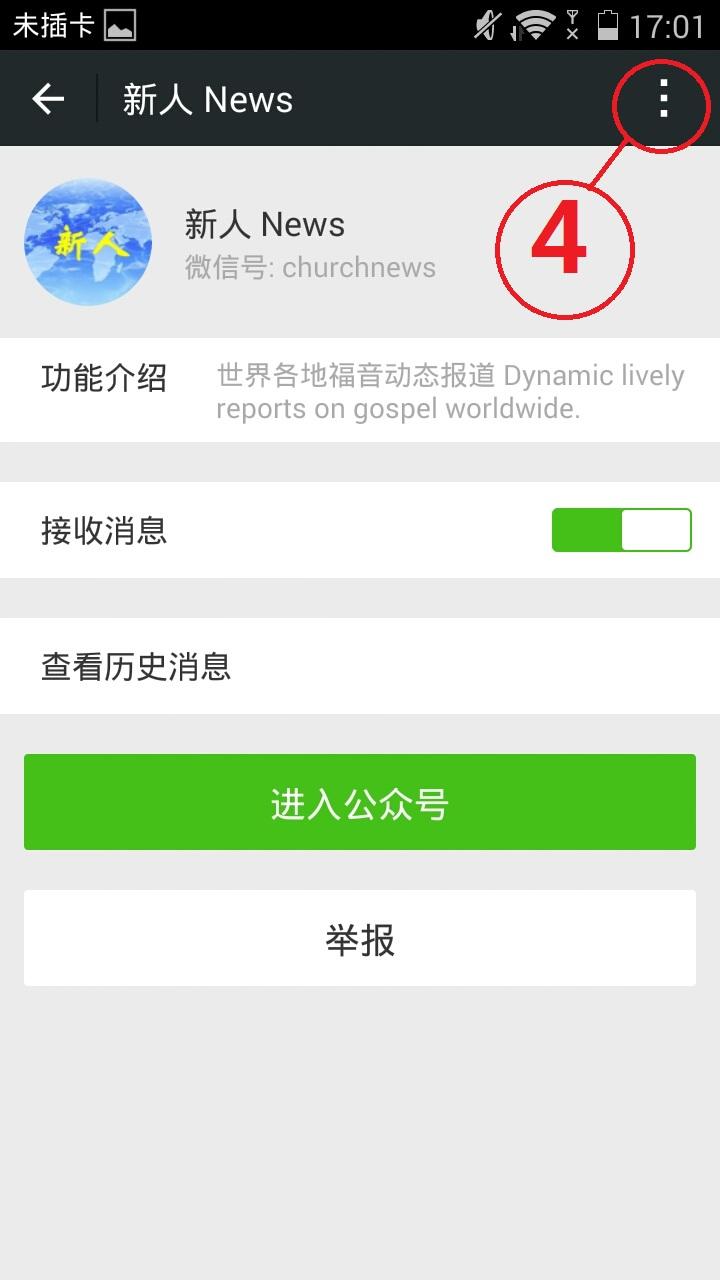
Task: View the 新人 News profile picture
Action: (x=88, y=242)
